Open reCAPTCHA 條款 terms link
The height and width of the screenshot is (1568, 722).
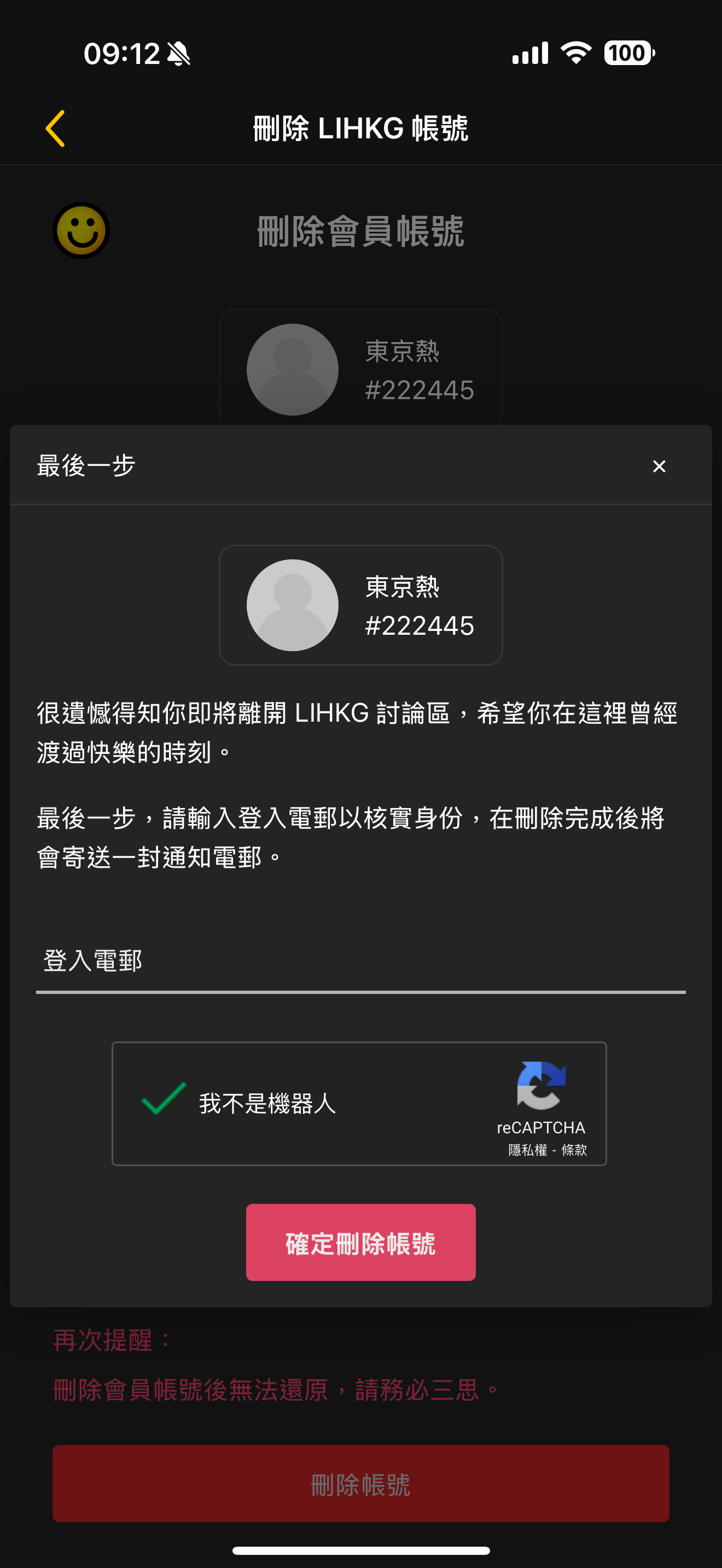tap(574, 1150)
